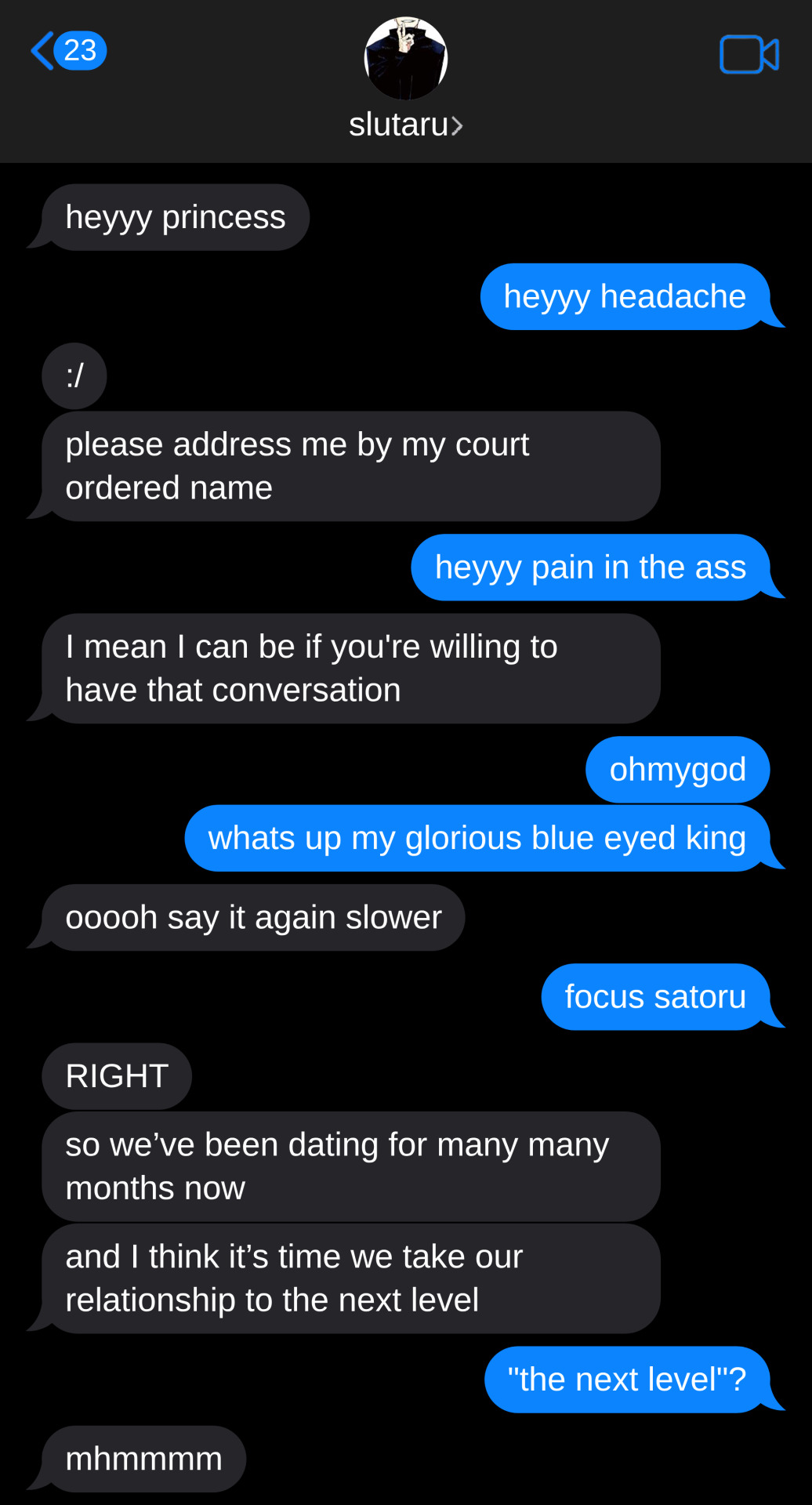Start a FaceTime video call
The height and width of the screenshot is (1505, 812).
[749, 55]
